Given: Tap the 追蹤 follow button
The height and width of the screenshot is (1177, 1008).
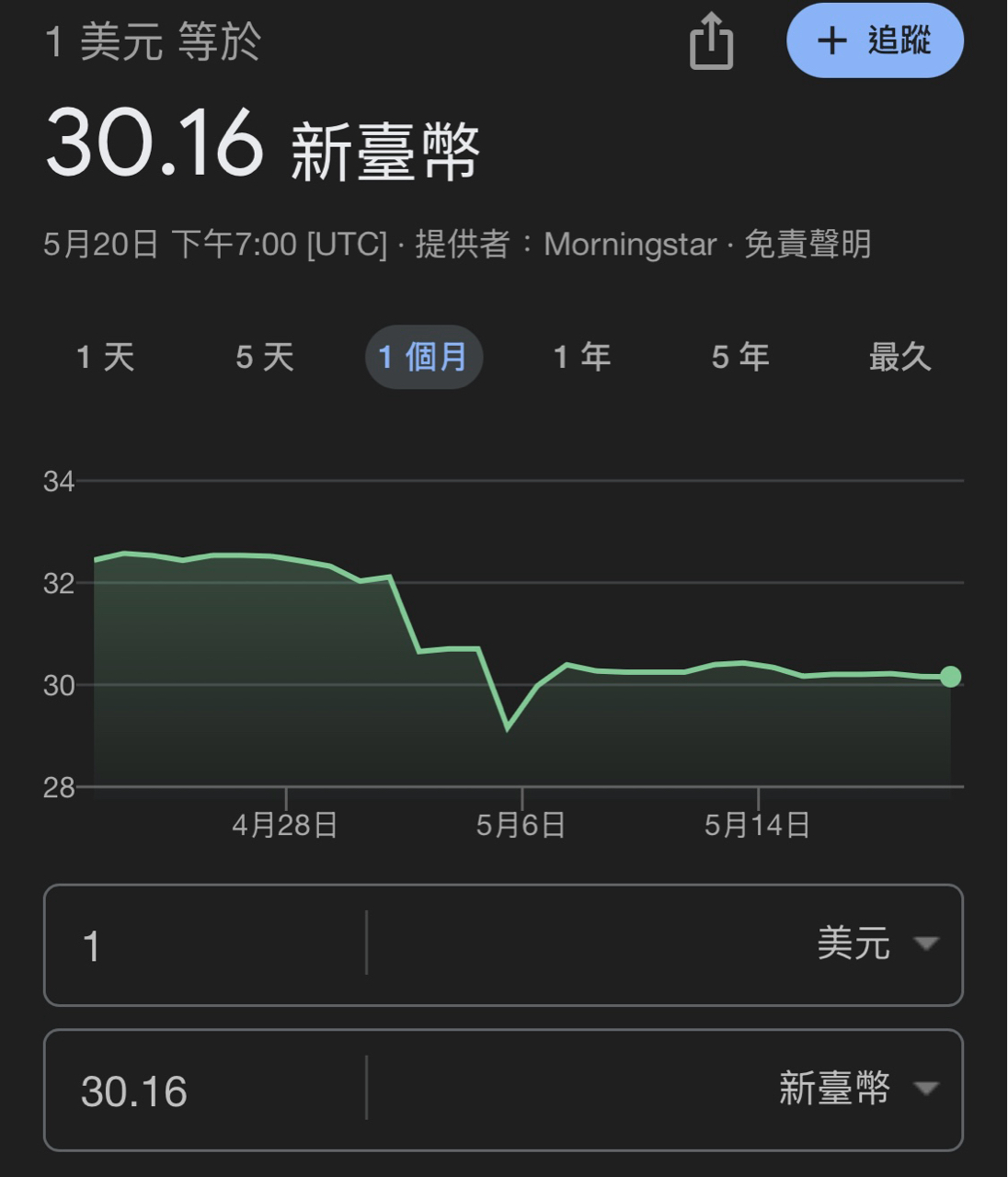Looking at the screenshot, I should tap(875, 40).
